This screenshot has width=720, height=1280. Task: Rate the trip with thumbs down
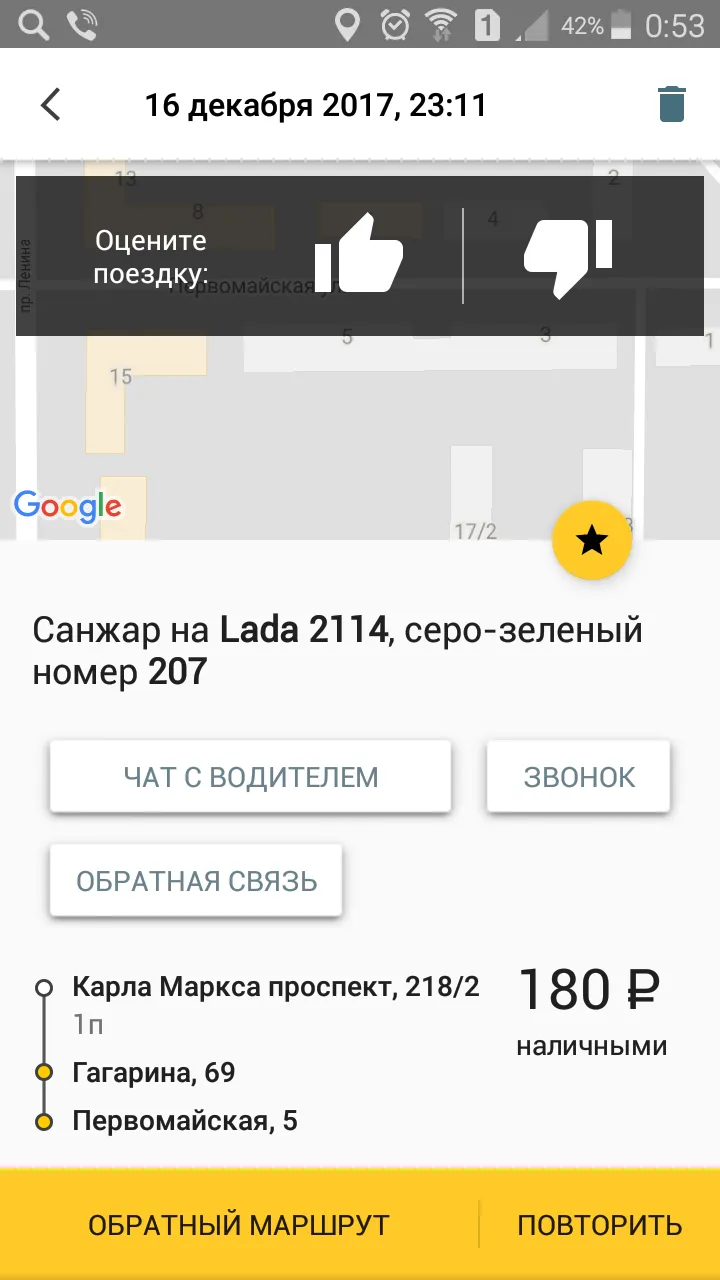[568, 256]
